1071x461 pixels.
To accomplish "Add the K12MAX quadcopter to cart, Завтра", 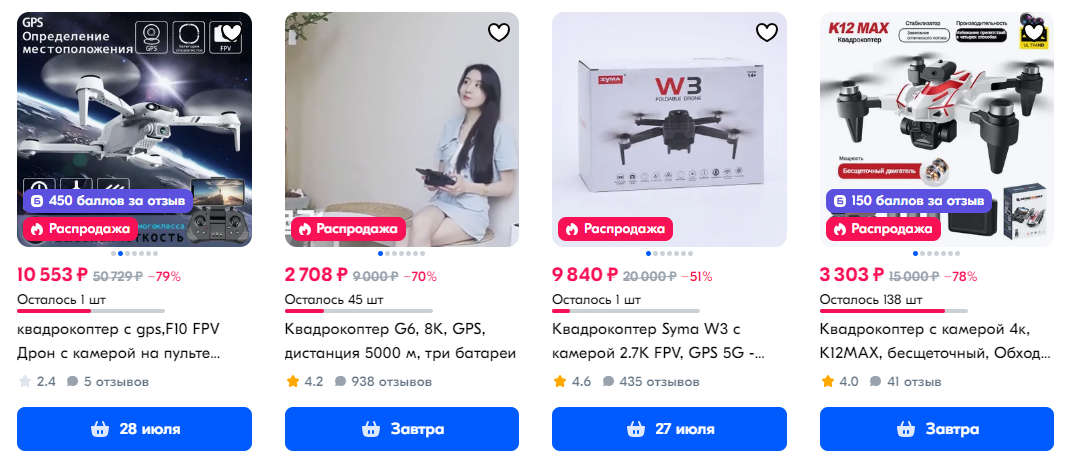I will click(936, 429).
